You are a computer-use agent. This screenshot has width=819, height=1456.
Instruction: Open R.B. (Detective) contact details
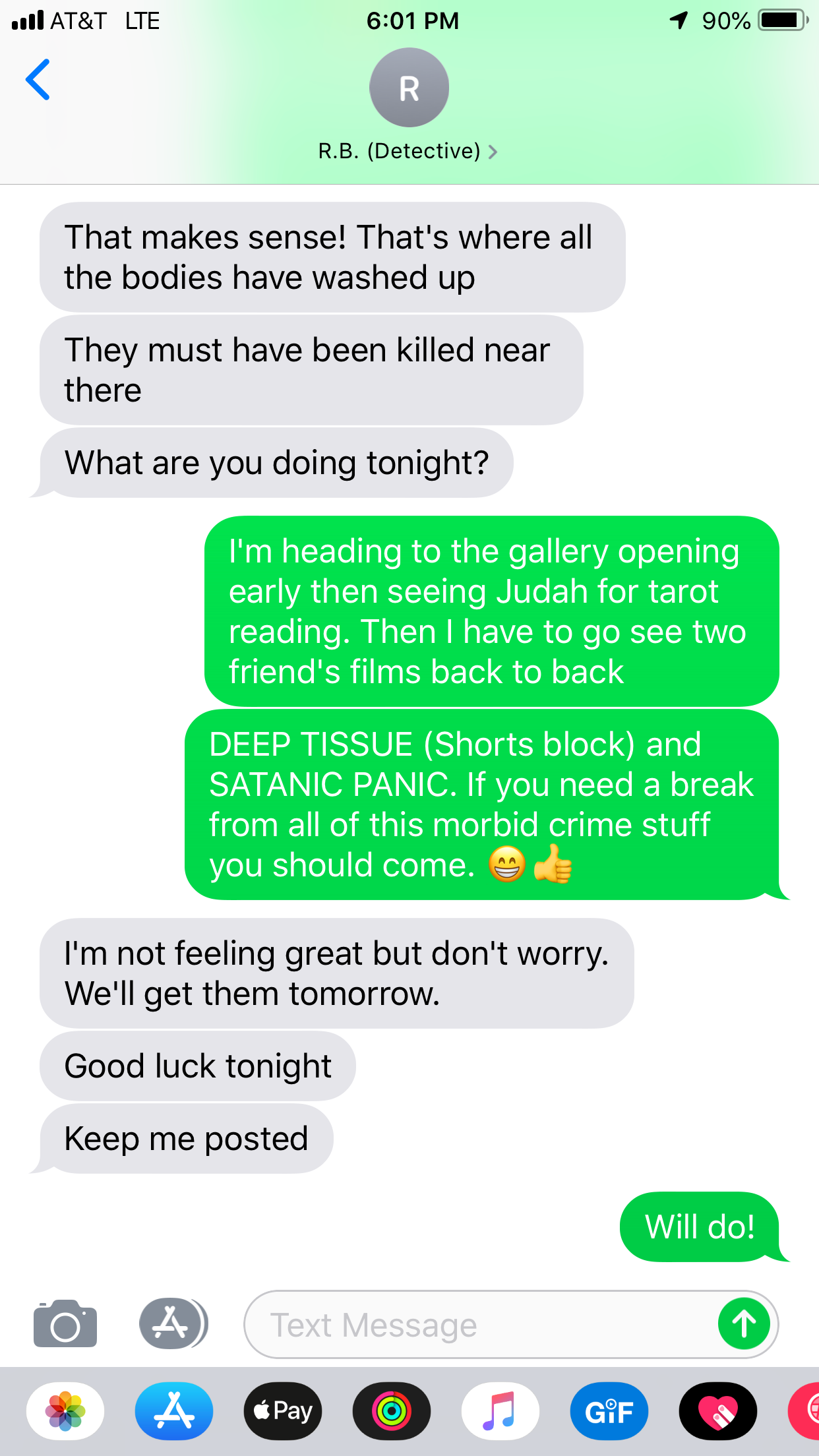coord(408,151)
